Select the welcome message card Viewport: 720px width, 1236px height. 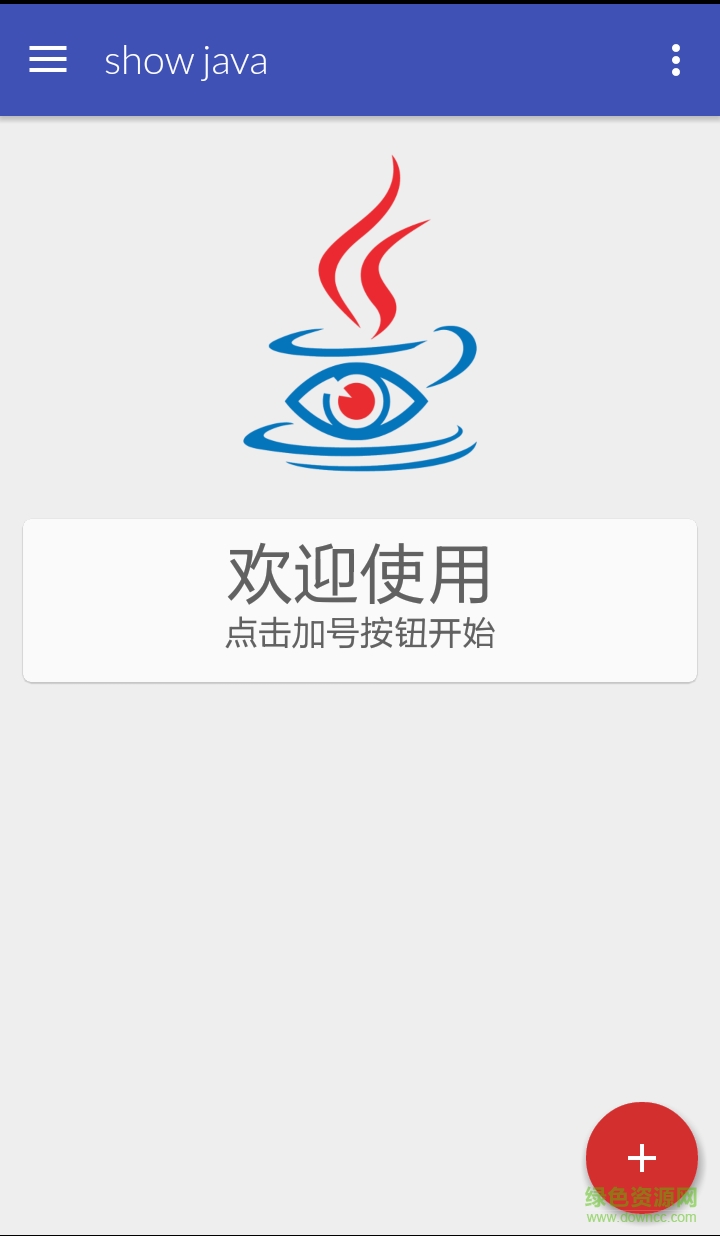(358, 600)
